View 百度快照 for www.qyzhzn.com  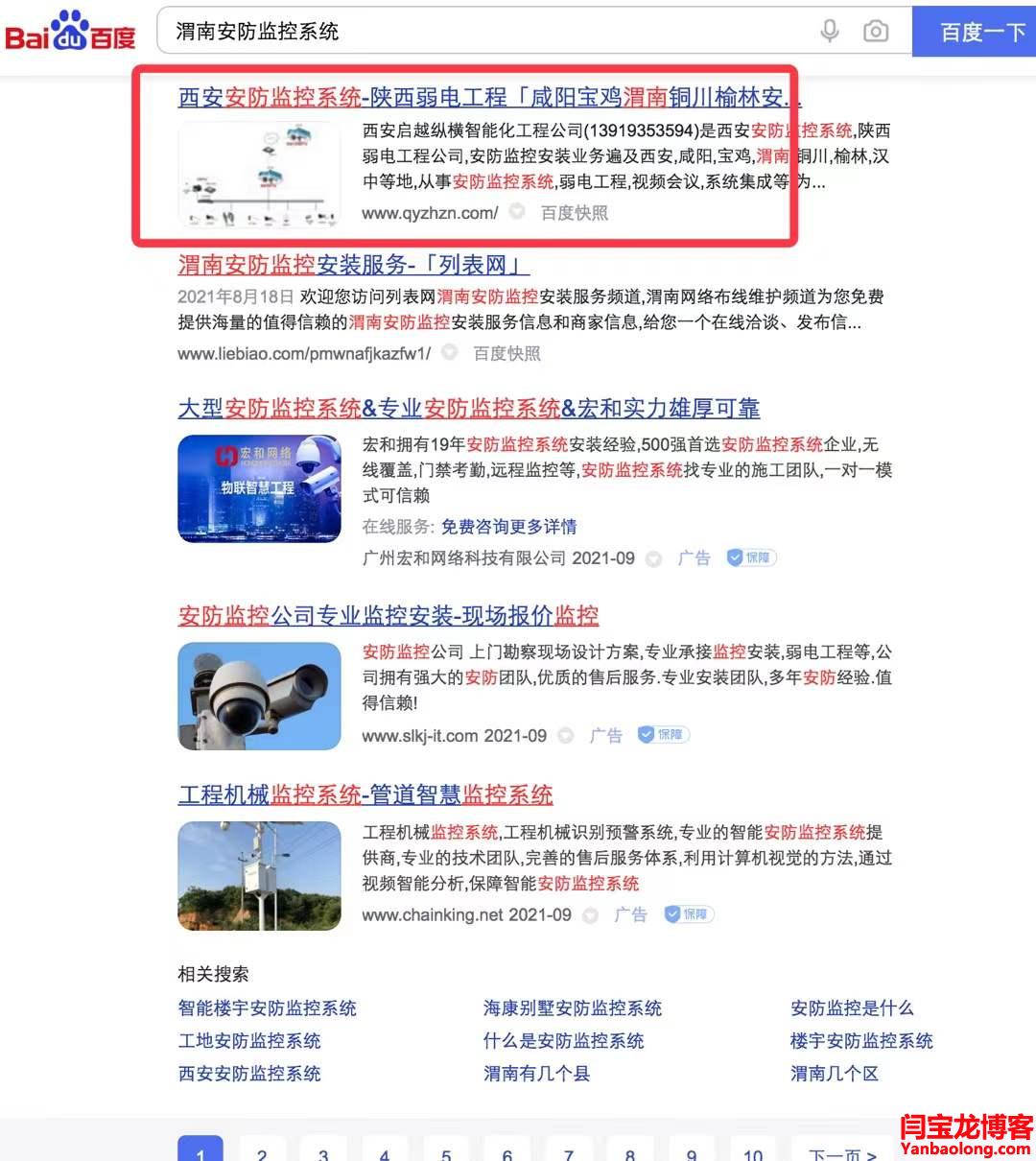click(x=574, y=213)
